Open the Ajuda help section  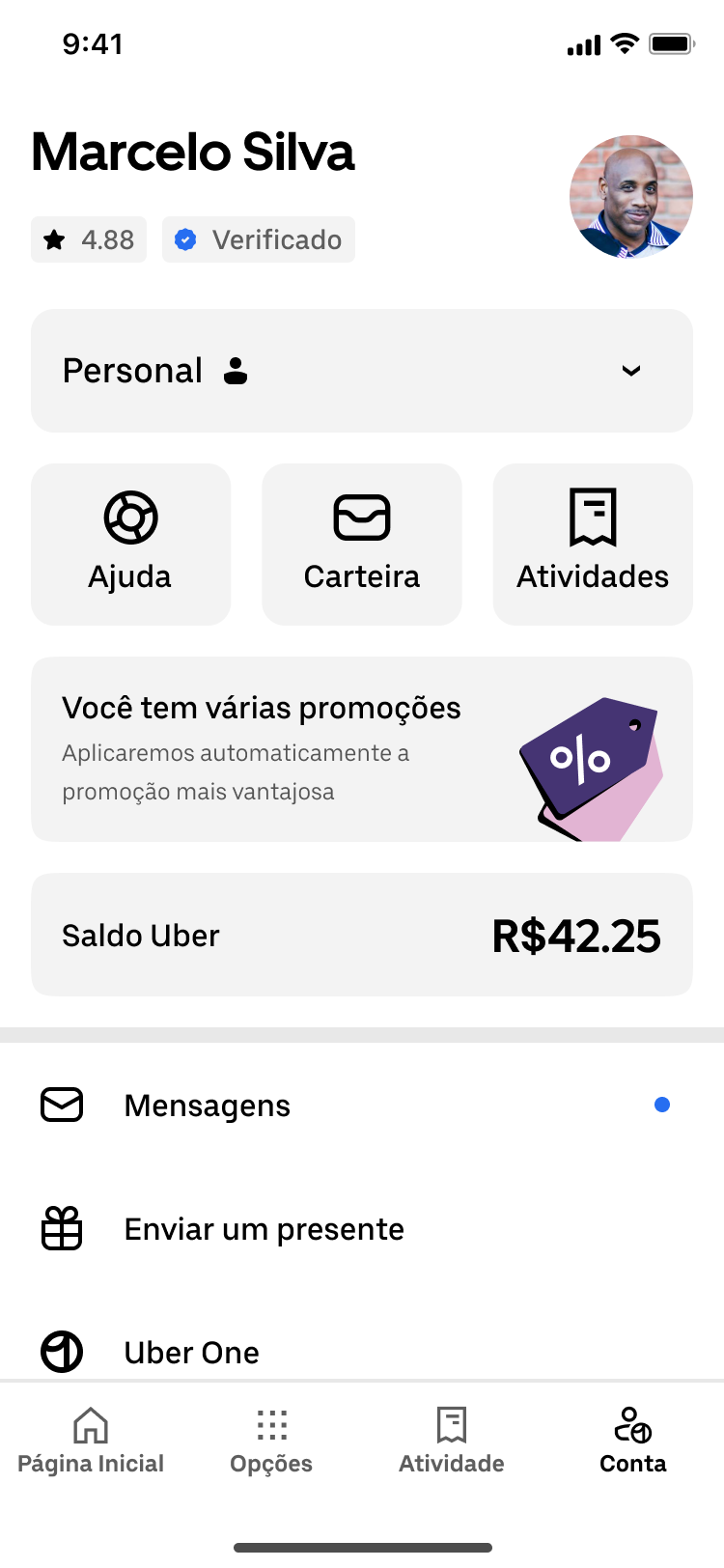click(x=130, y=545)
